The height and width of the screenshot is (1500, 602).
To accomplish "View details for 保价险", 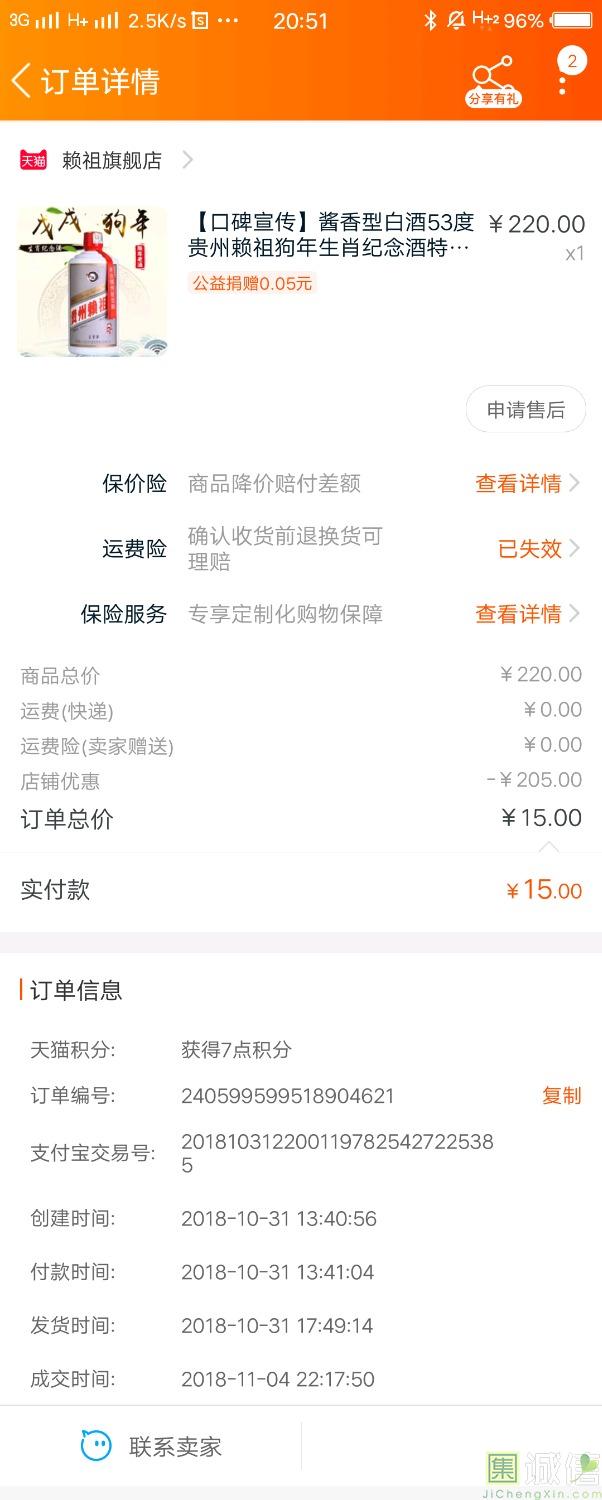I will [x=526, y=484].
